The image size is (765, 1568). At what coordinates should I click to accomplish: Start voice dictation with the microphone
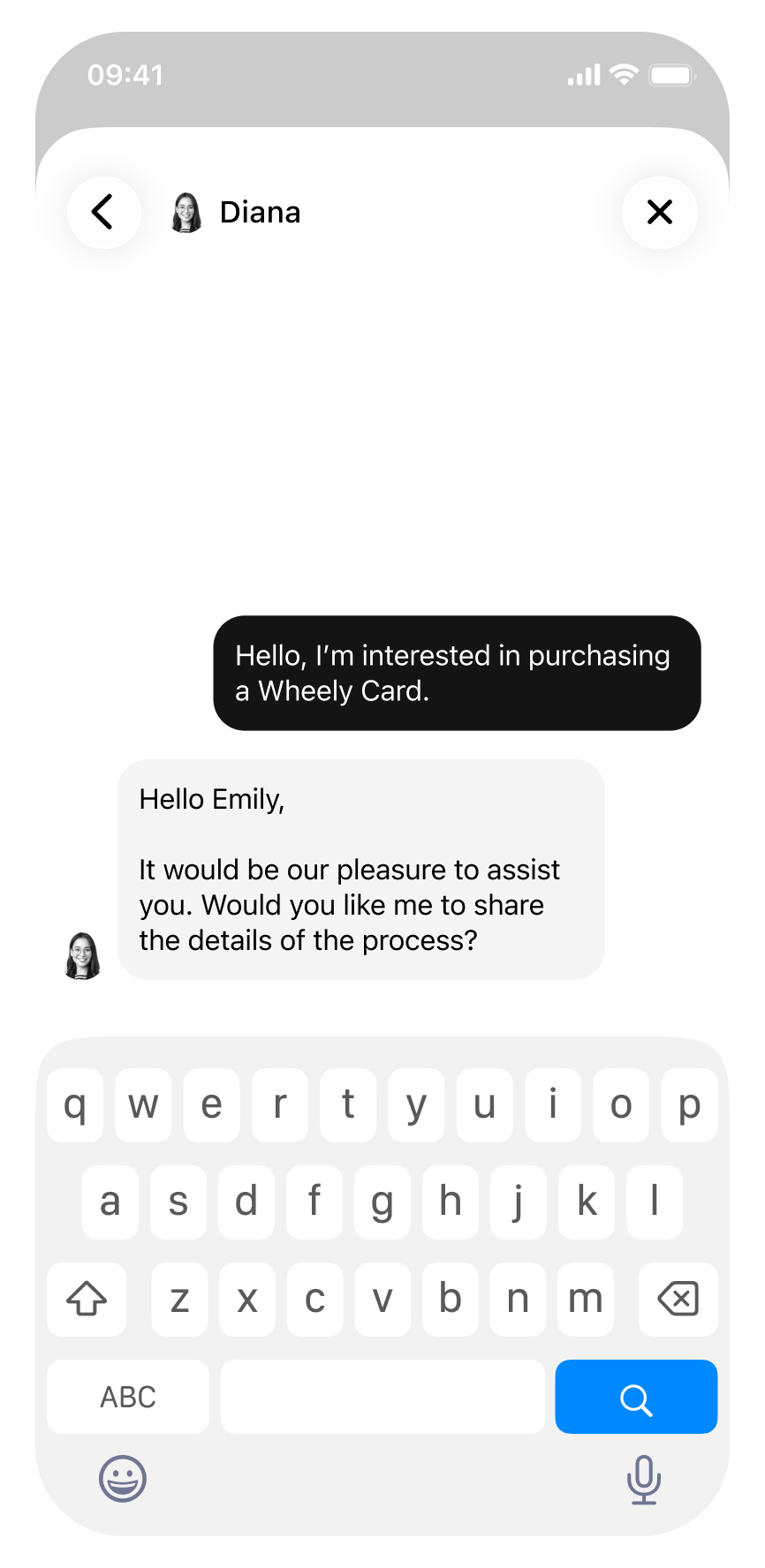pyautogui.click(x=643, y=1478)
